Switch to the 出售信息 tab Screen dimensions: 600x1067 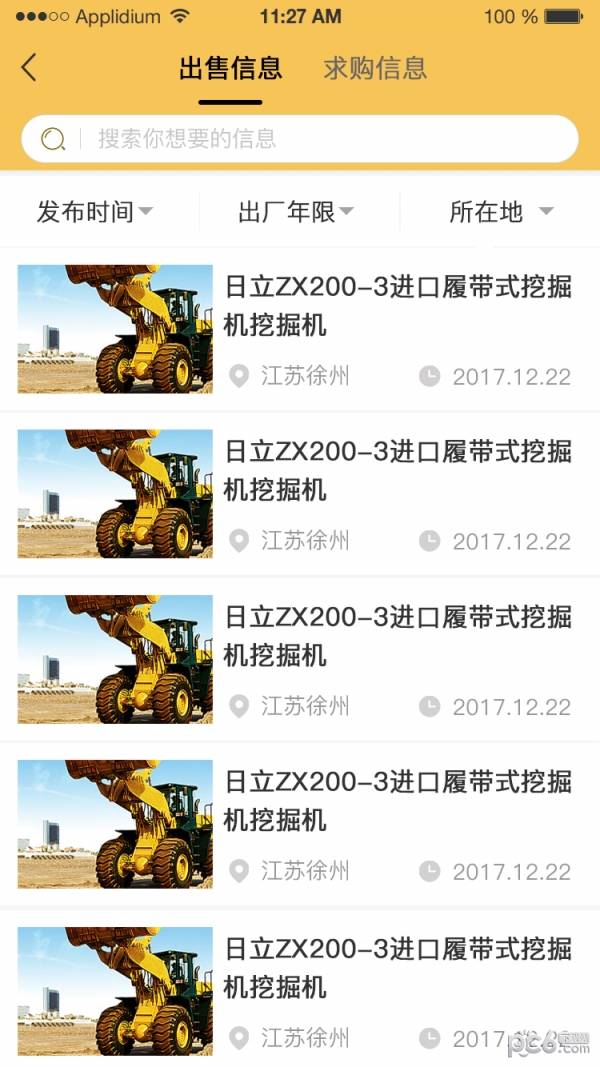coord(230,68)
